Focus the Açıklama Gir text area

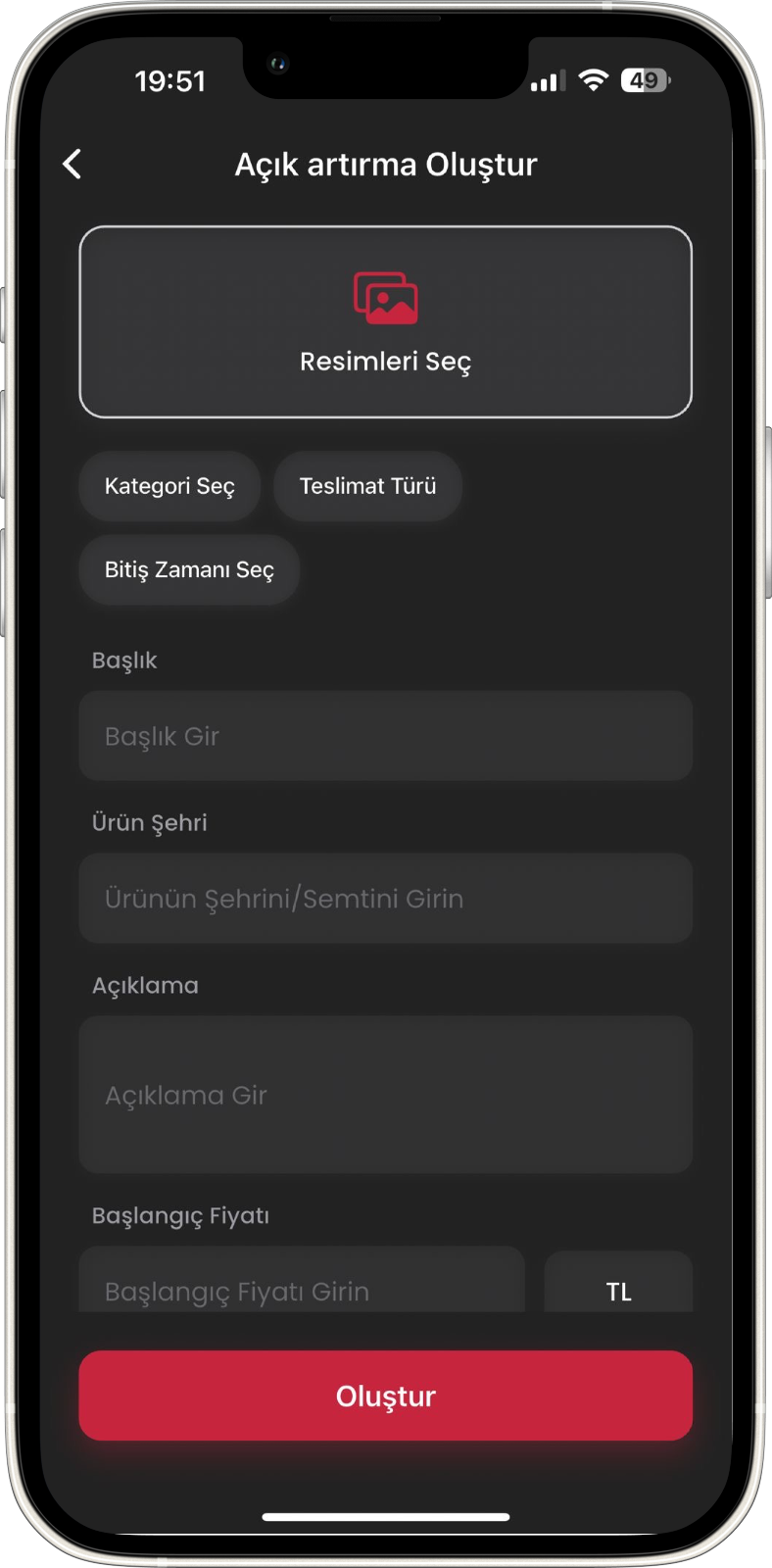(385, 1095)
